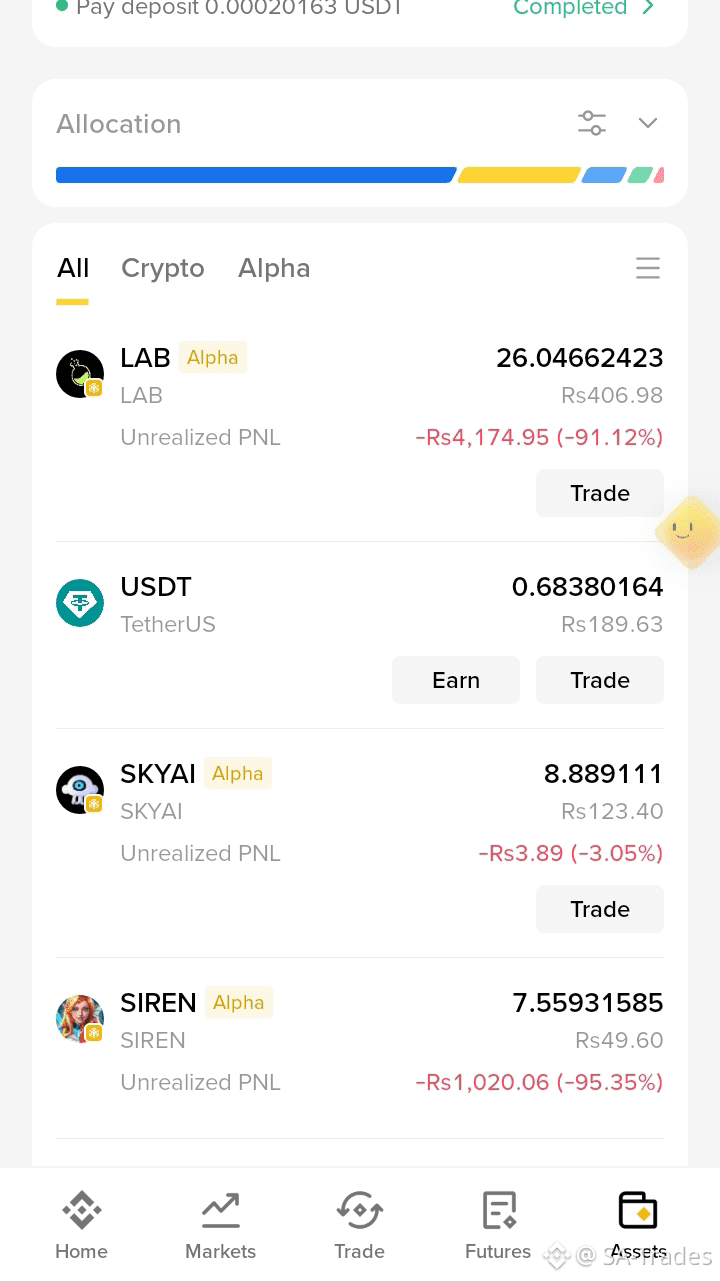
Task: Switch to the Crypto tab
Action: coord(162,268)
